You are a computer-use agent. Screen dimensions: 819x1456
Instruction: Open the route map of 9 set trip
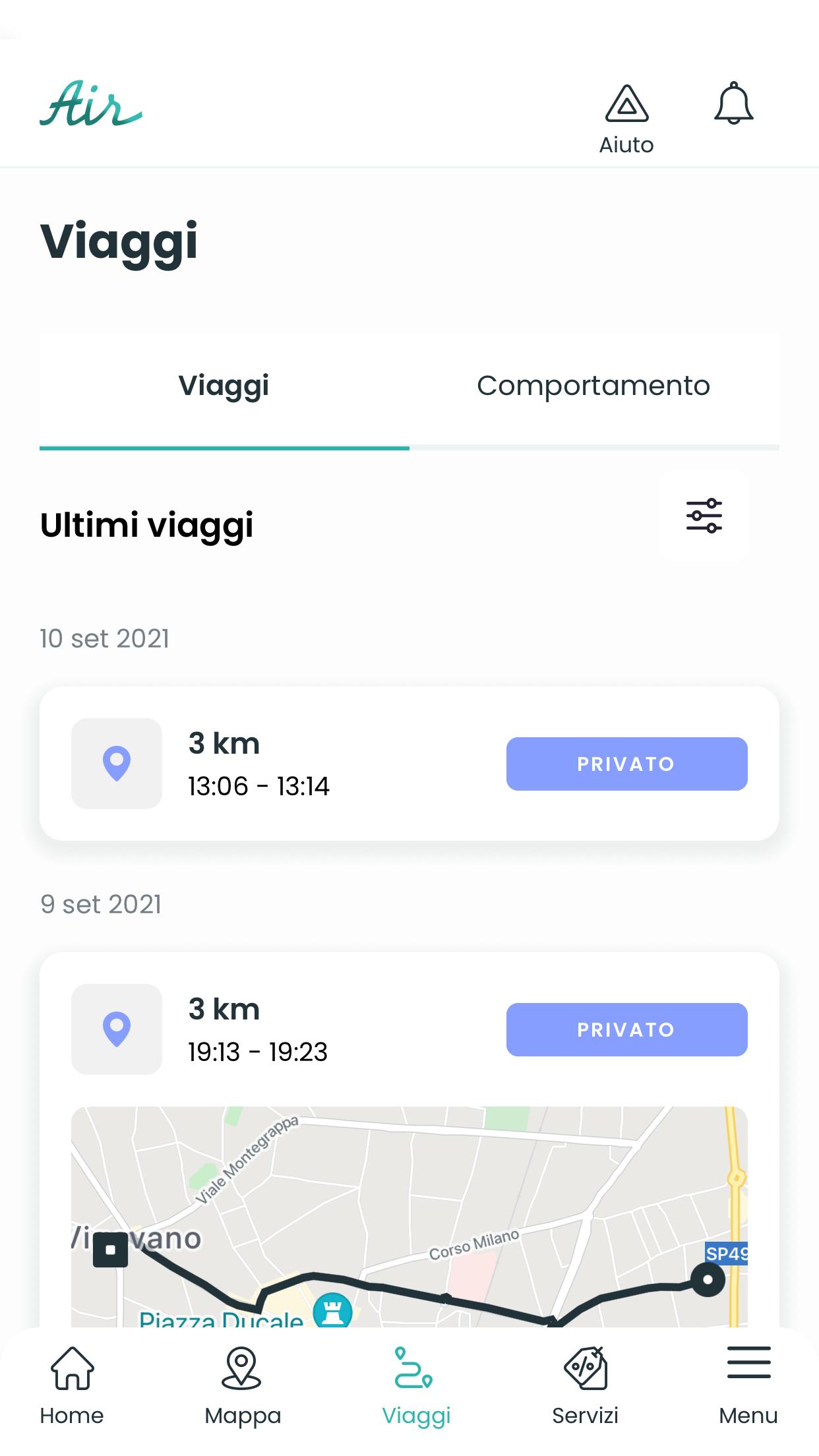(x=409, y=1217)
